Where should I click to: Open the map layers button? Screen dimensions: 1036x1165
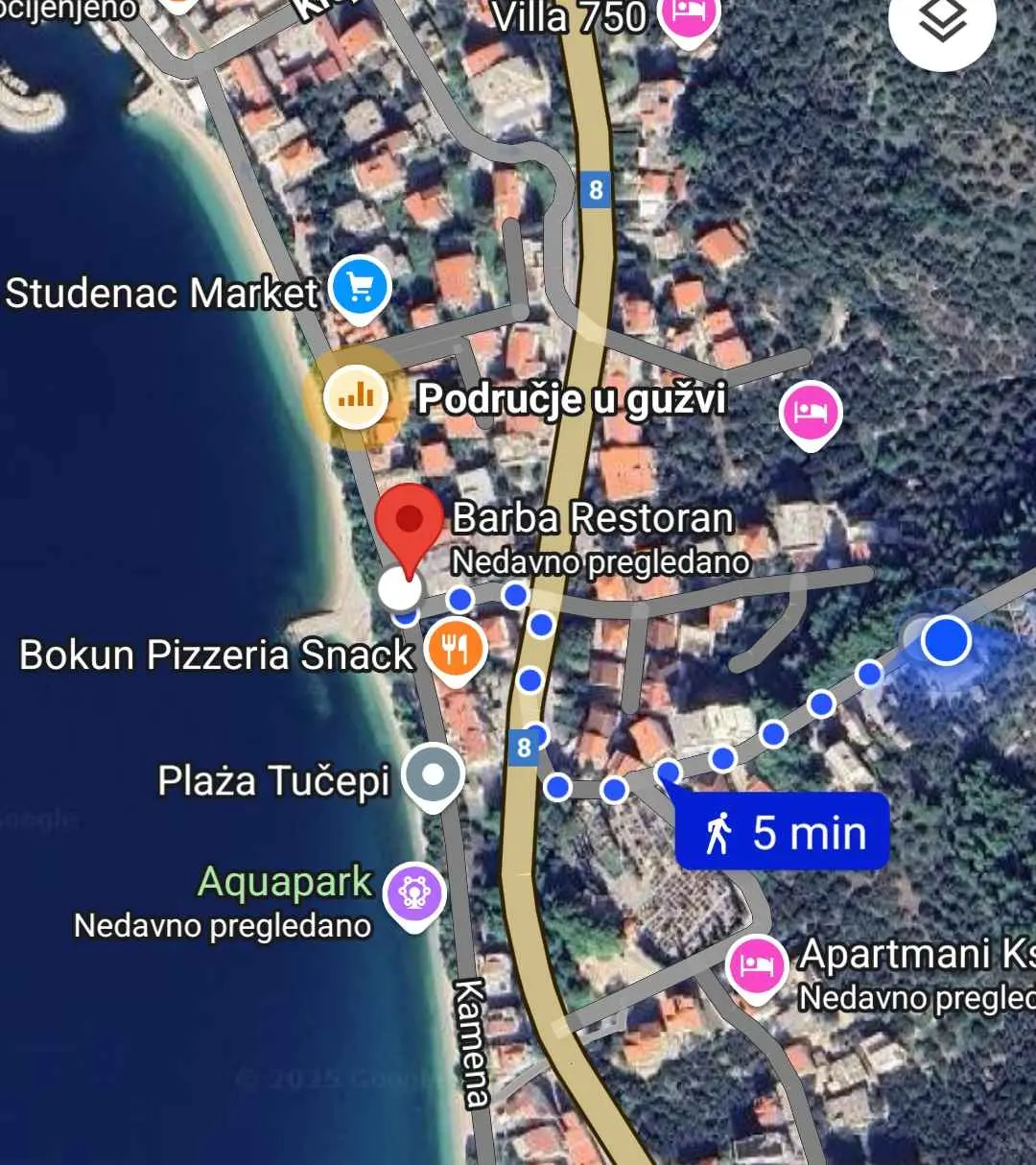click(942, 21)
